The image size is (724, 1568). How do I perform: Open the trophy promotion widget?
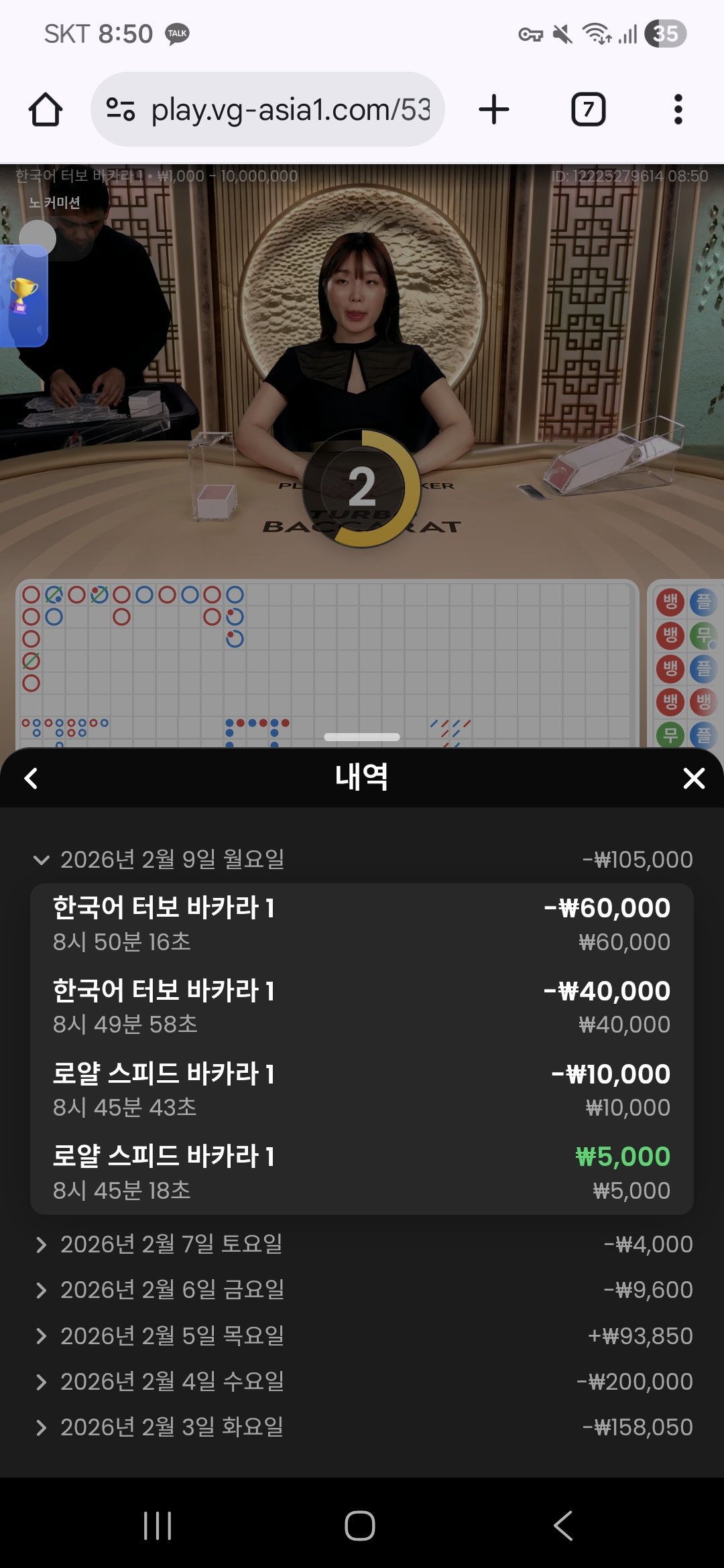click(24, 296)
